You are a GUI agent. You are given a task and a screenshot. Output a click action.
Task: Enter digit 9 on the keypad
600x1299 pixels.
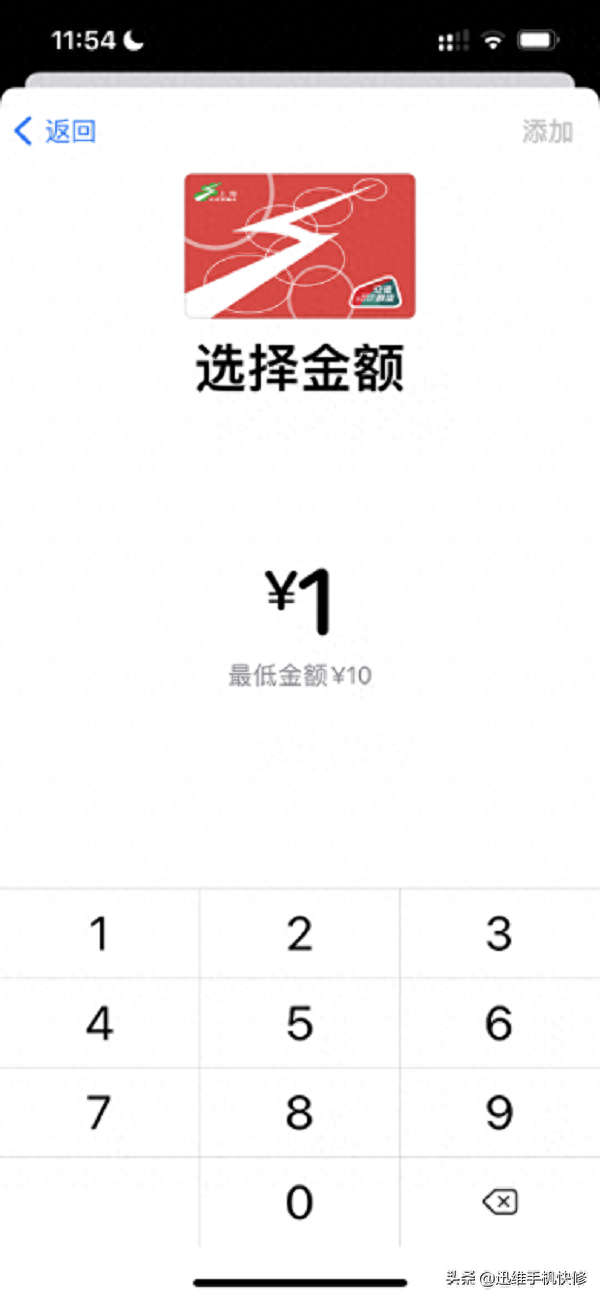click(499, 1112)
